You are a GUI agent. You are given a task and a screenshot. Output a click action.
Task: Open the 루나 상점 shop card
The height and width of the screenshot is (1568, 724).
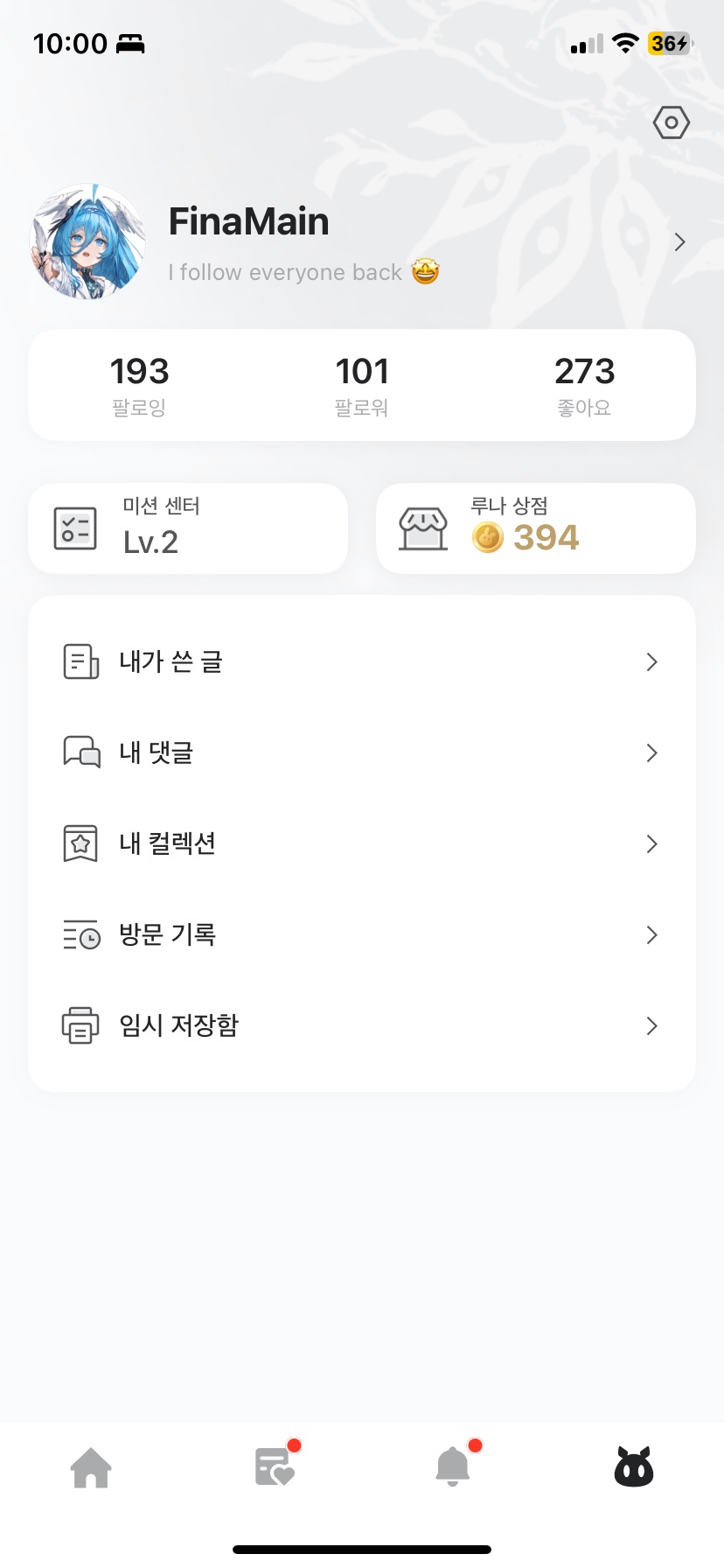pos(535,528)
